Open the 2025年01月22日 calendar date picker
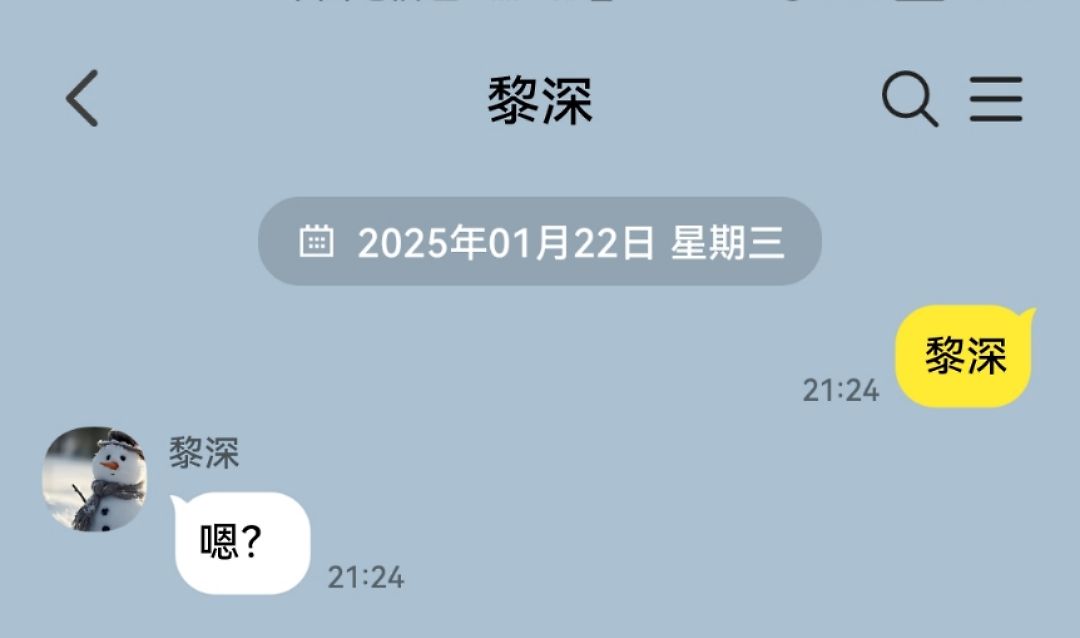This screenshot has width=1080, height=638. coord(540,242)
